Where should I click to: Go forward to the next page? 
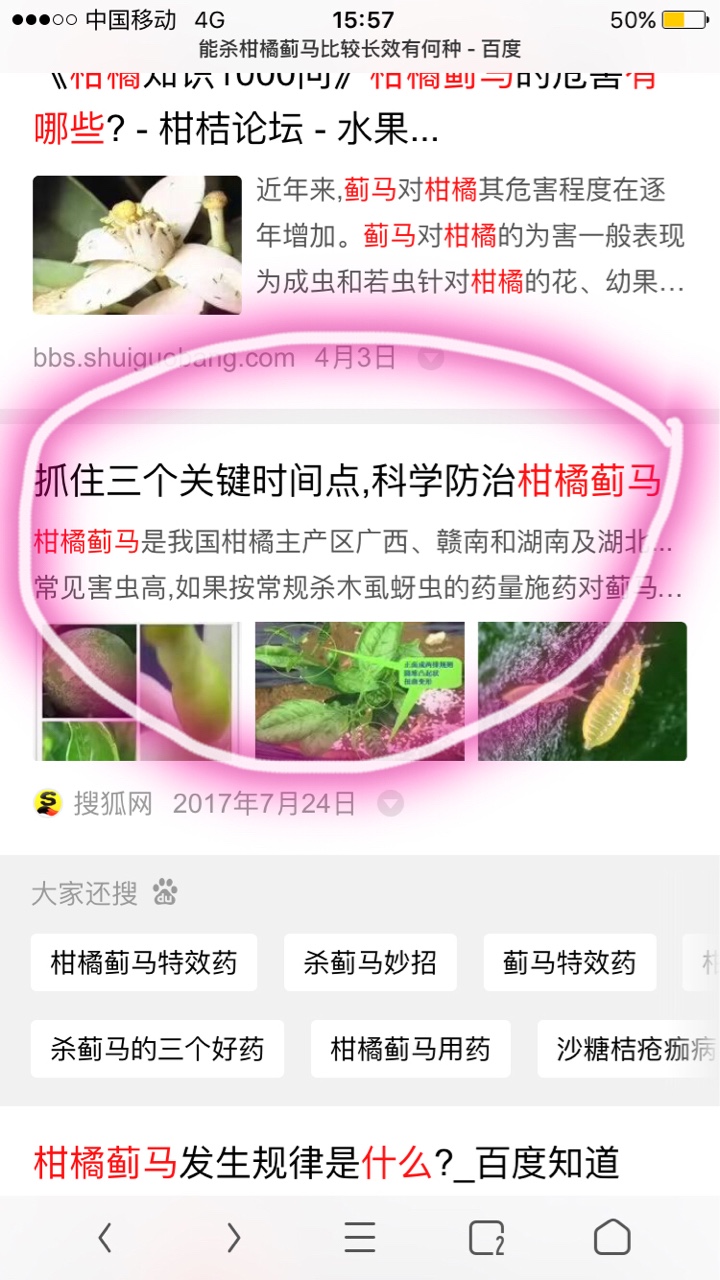tap(233, 1238)
